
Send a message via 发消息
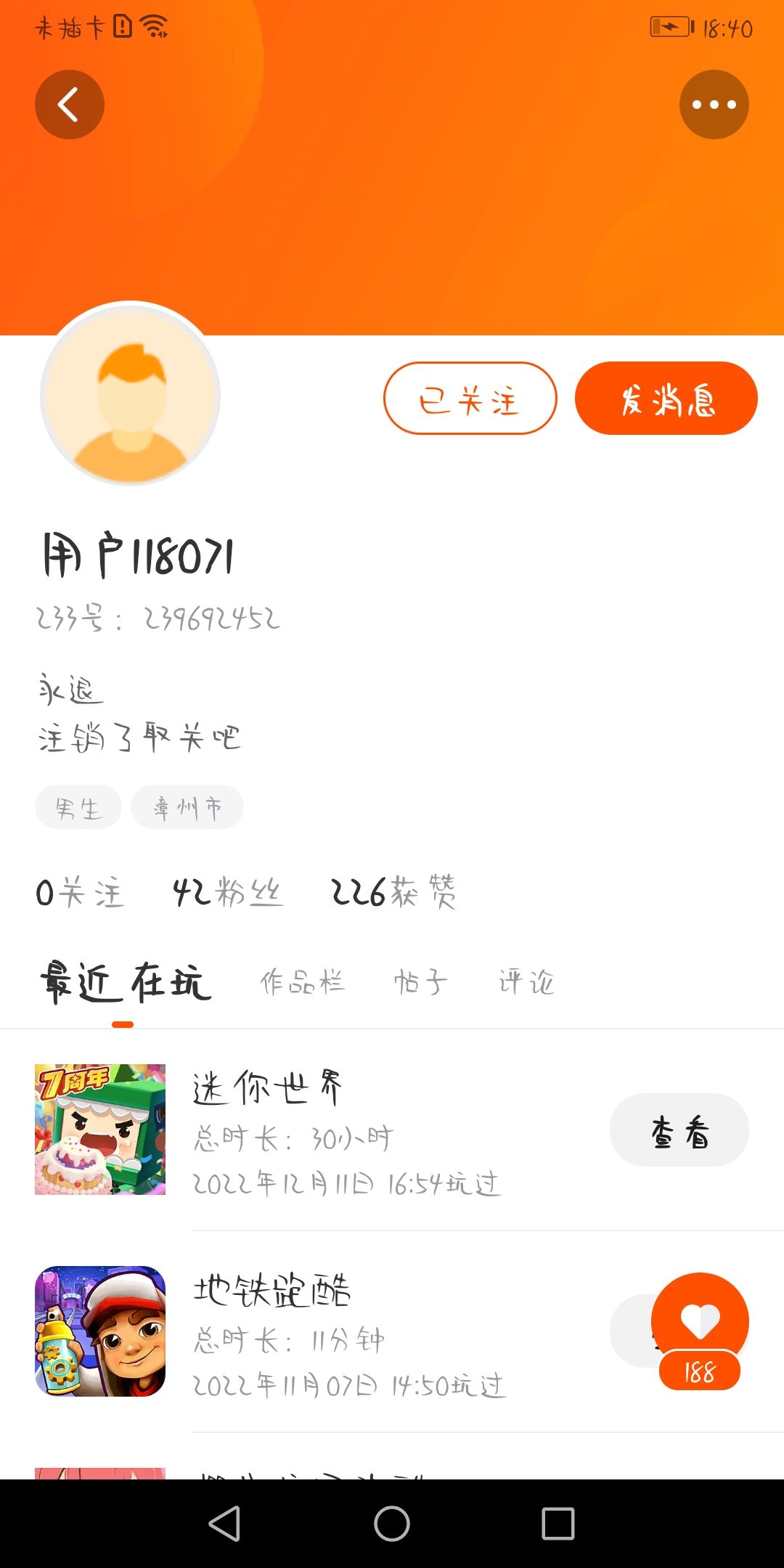pyautogui.click(x=666, y=399)
